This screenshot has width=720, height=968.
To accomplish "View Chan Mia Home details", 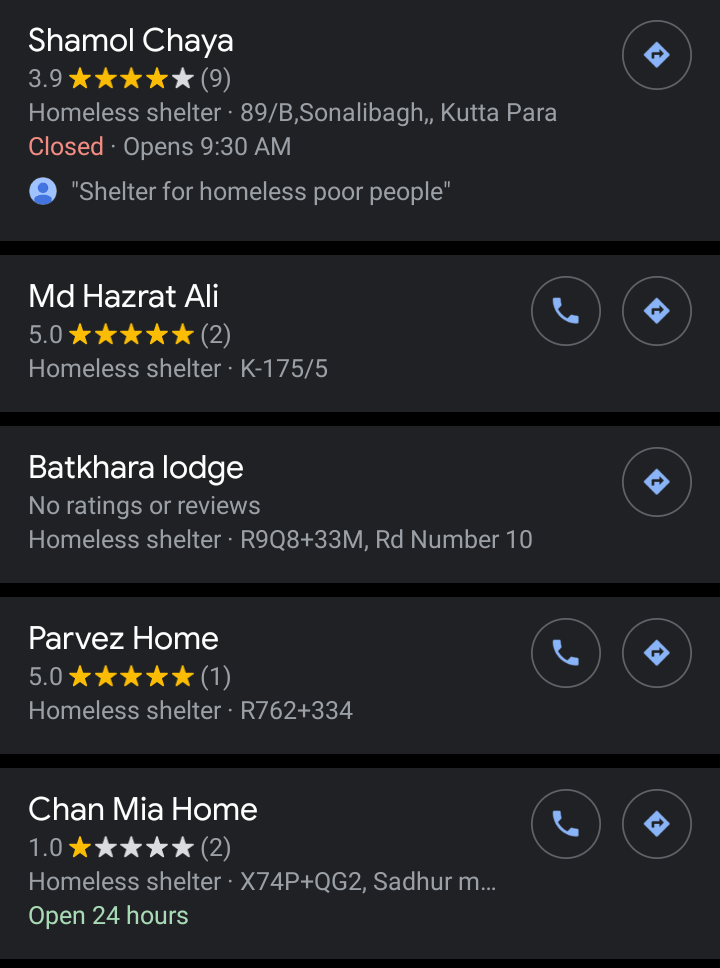I will click(x=143, y=810).
